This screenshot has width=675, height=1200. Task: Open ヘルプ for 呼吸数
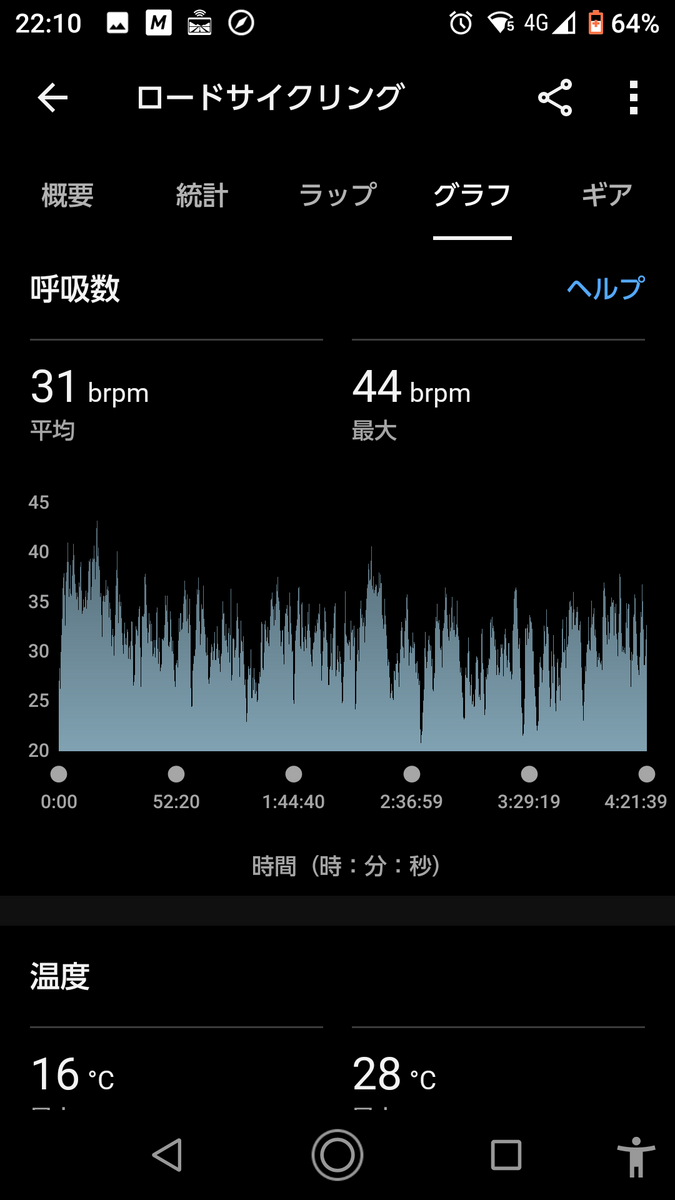pyautogui.click(x=605, y=289)
